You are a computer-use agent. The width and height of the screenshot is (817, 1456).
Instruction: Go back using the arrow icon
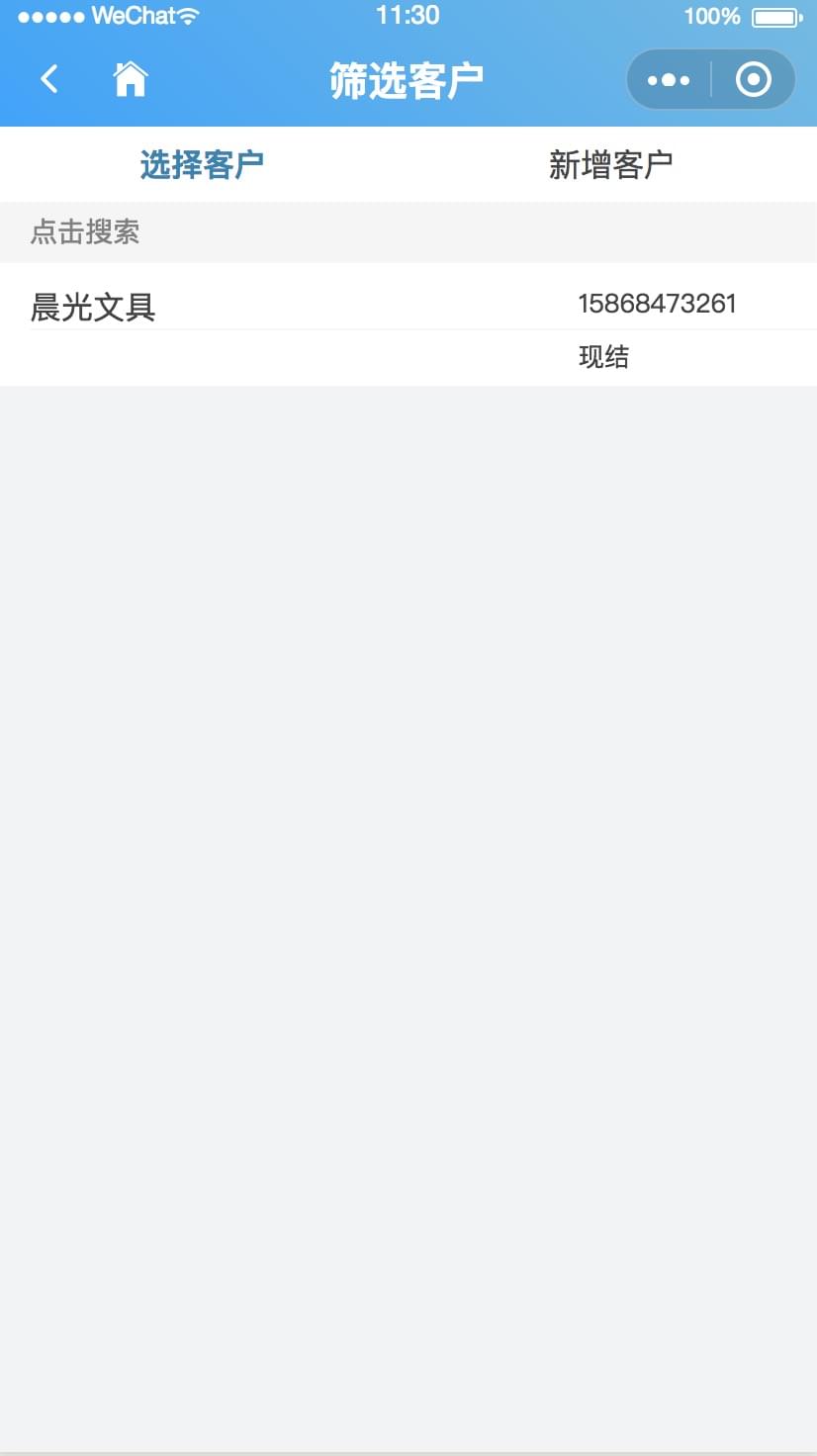click(48, 79)
